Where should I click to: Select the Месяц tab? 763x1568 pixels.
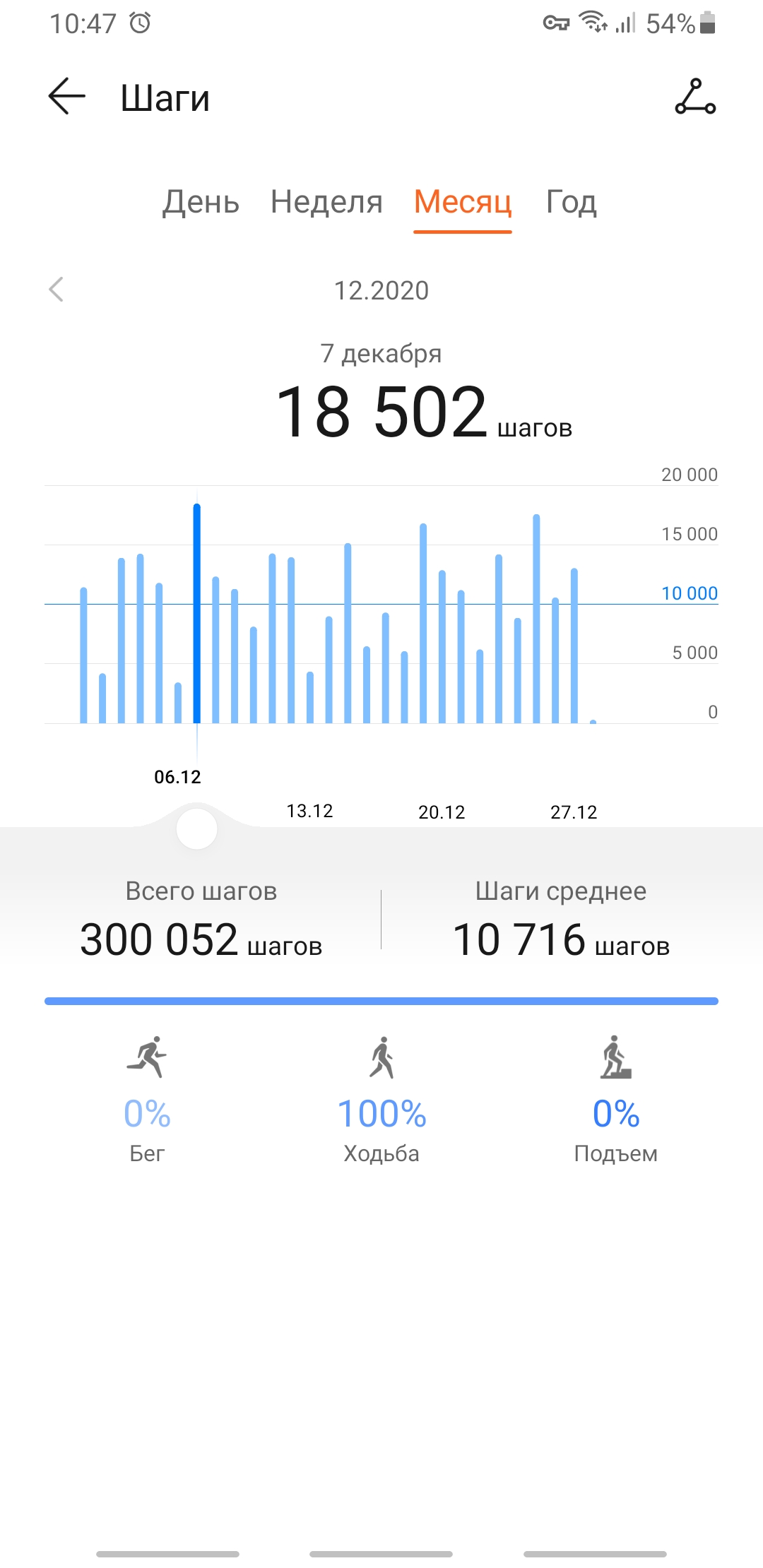pos(463,202)
